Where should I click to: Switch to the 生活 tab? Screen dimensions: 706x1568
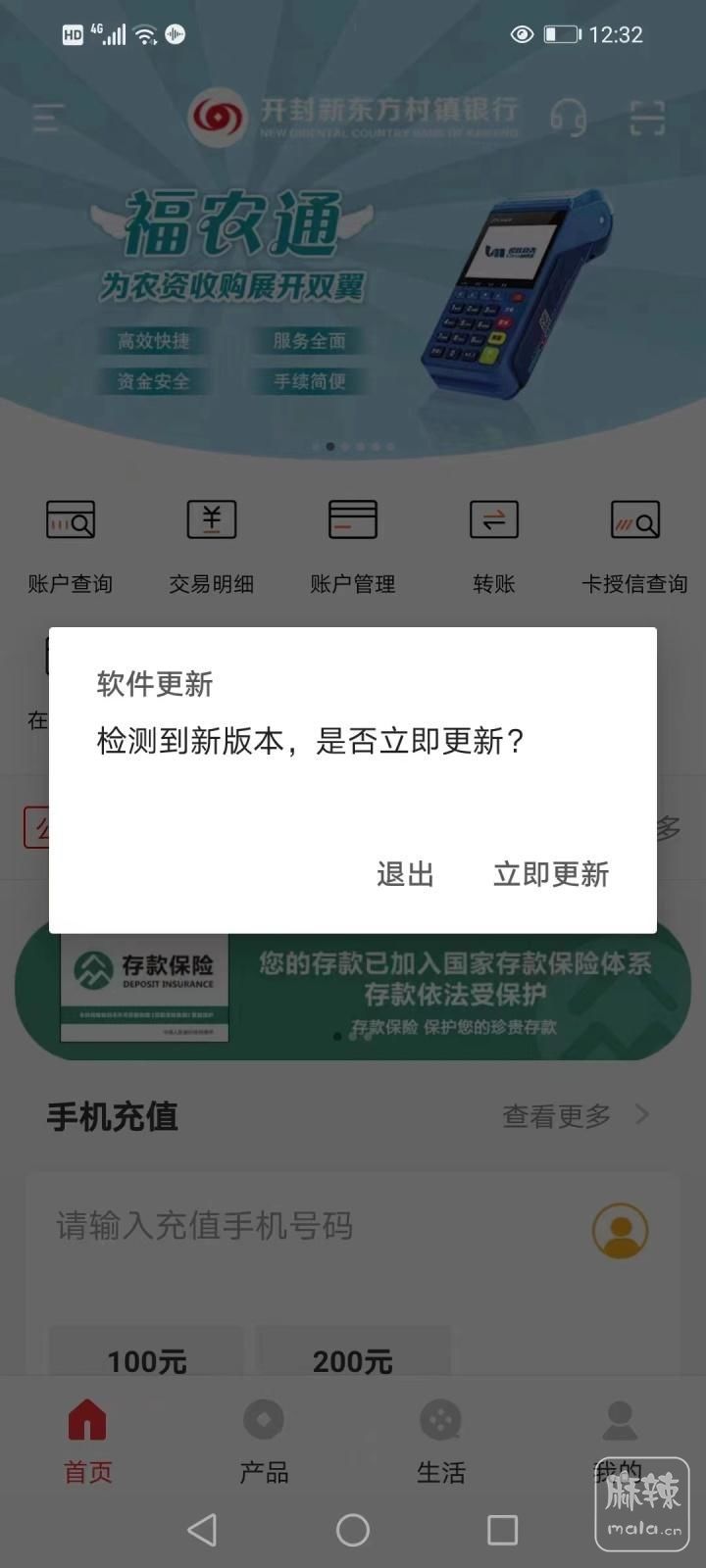440,1441
